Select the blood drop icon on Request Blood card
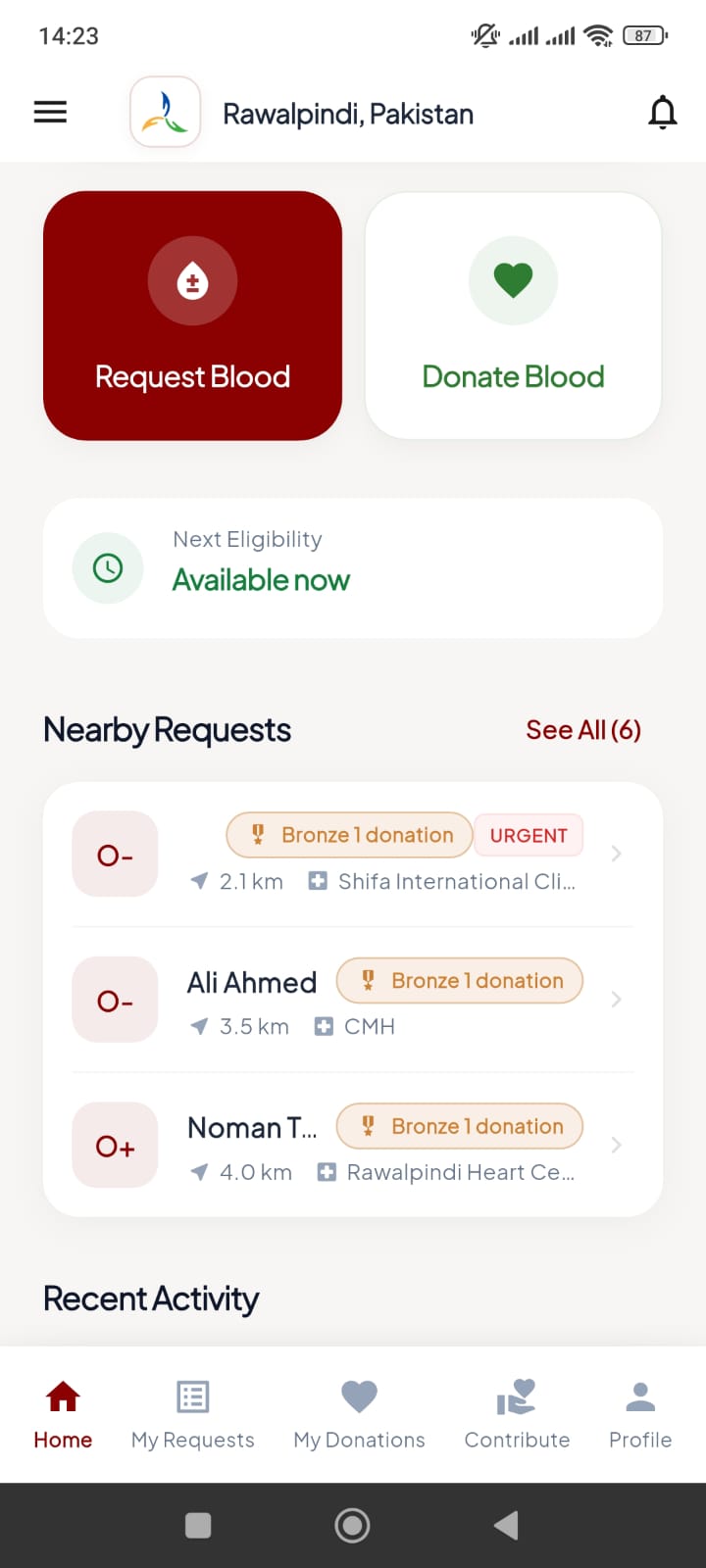This screenshot has width=706, height=1568. coord(192,280)
